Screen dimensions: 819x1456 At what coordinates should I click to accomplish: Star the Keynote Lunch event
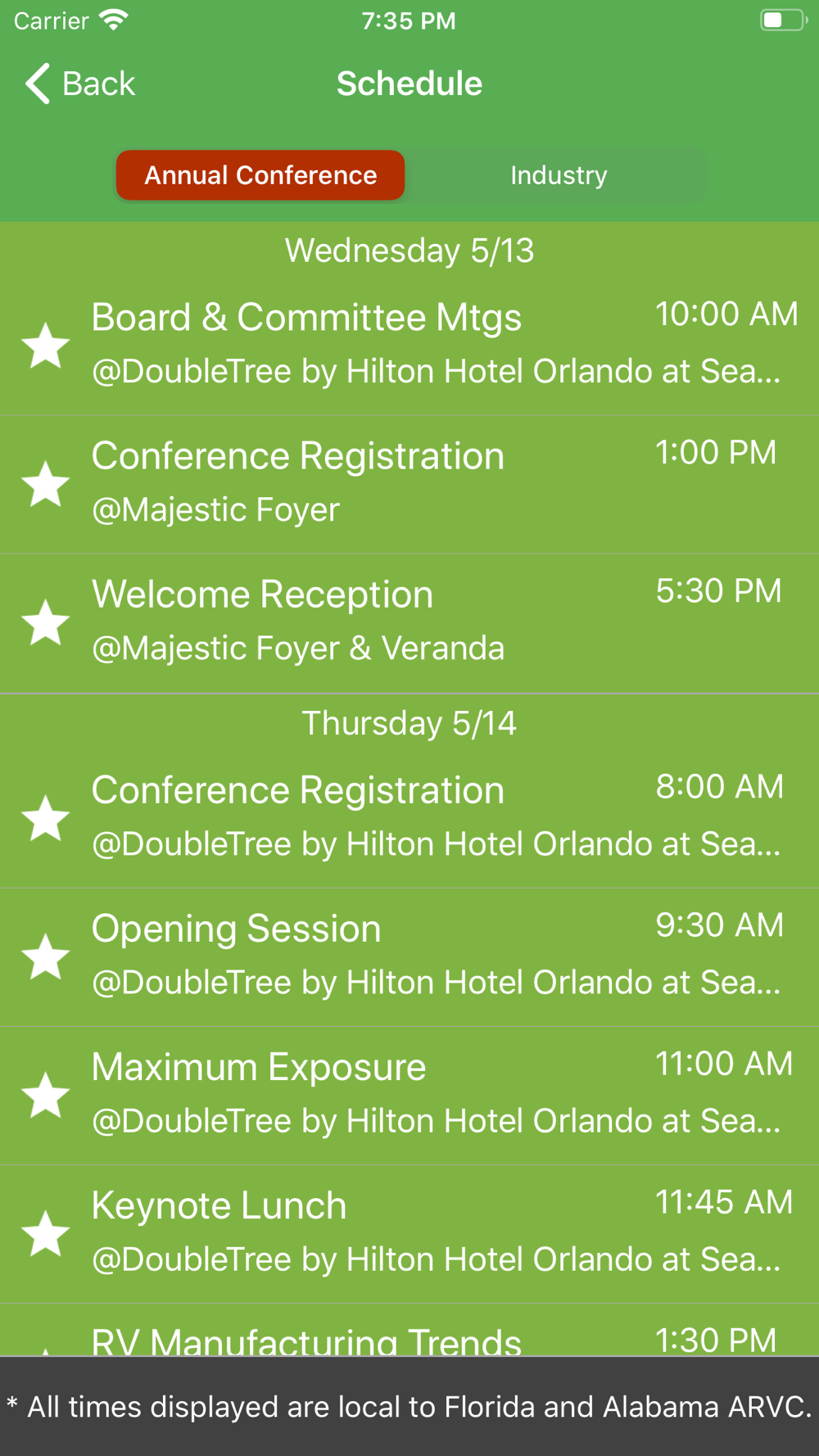(46, 1233)
